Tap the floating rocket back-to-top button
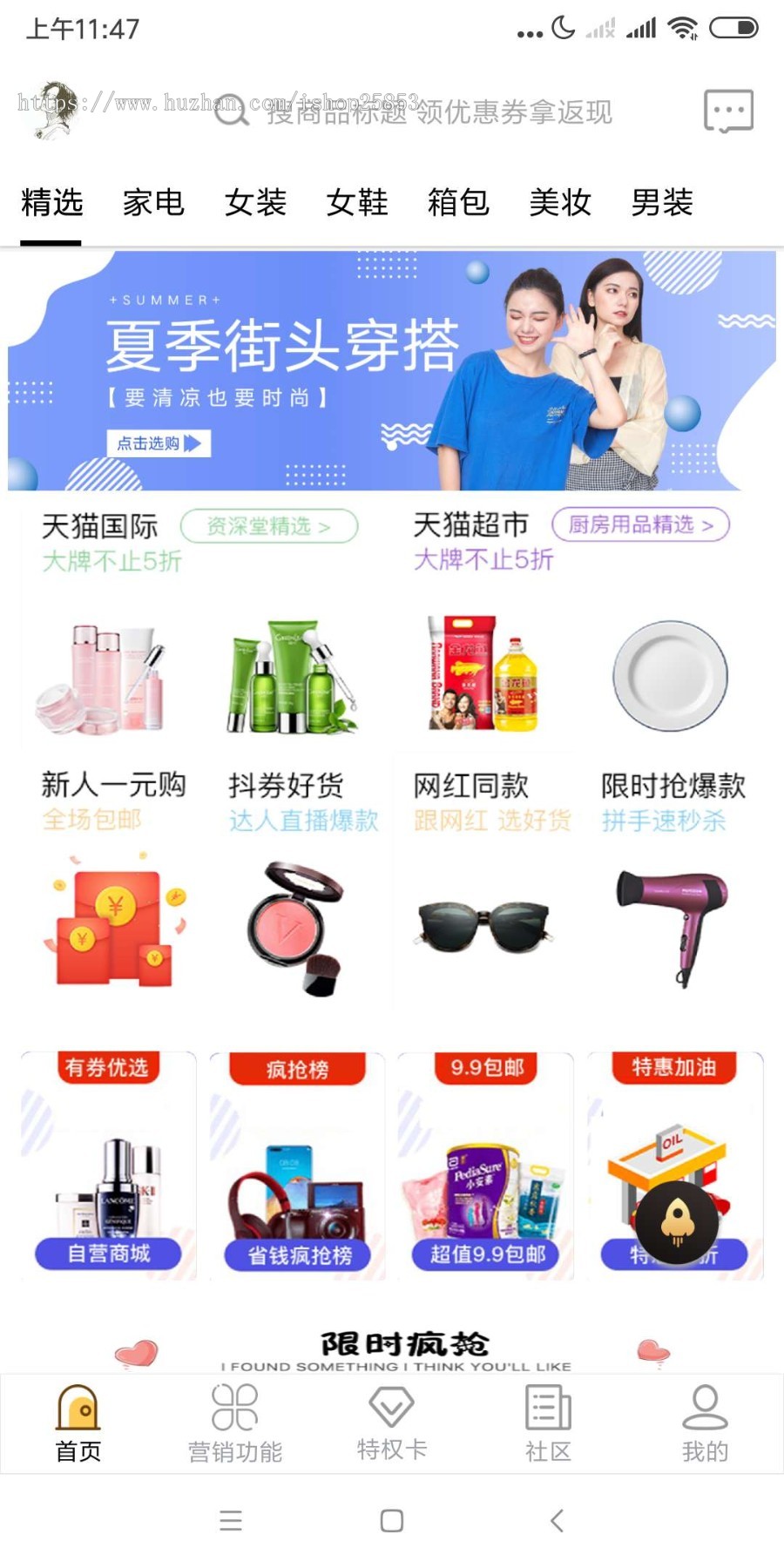The image size is (784, 1568). coord(677,1222)
